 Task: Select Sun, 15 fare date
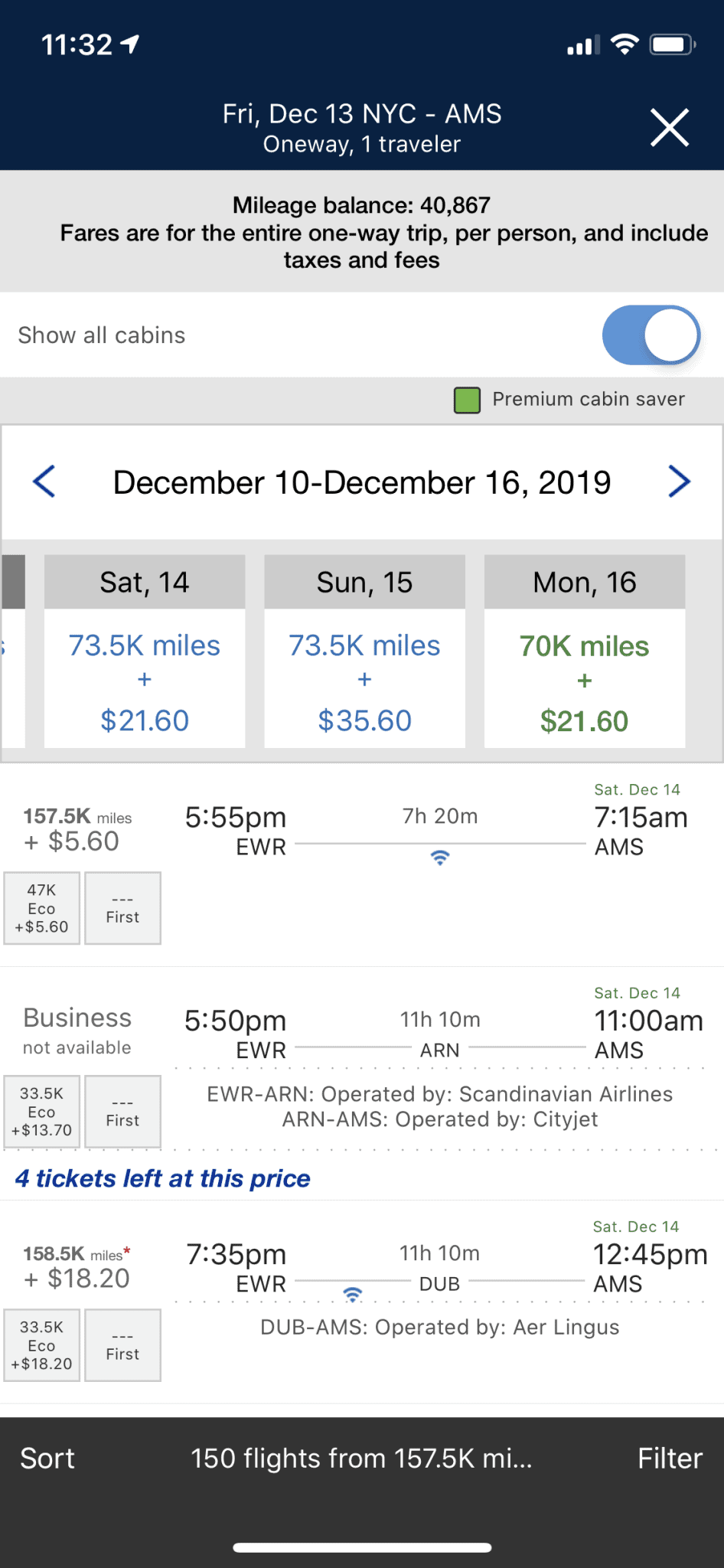(x=364, y=651)
